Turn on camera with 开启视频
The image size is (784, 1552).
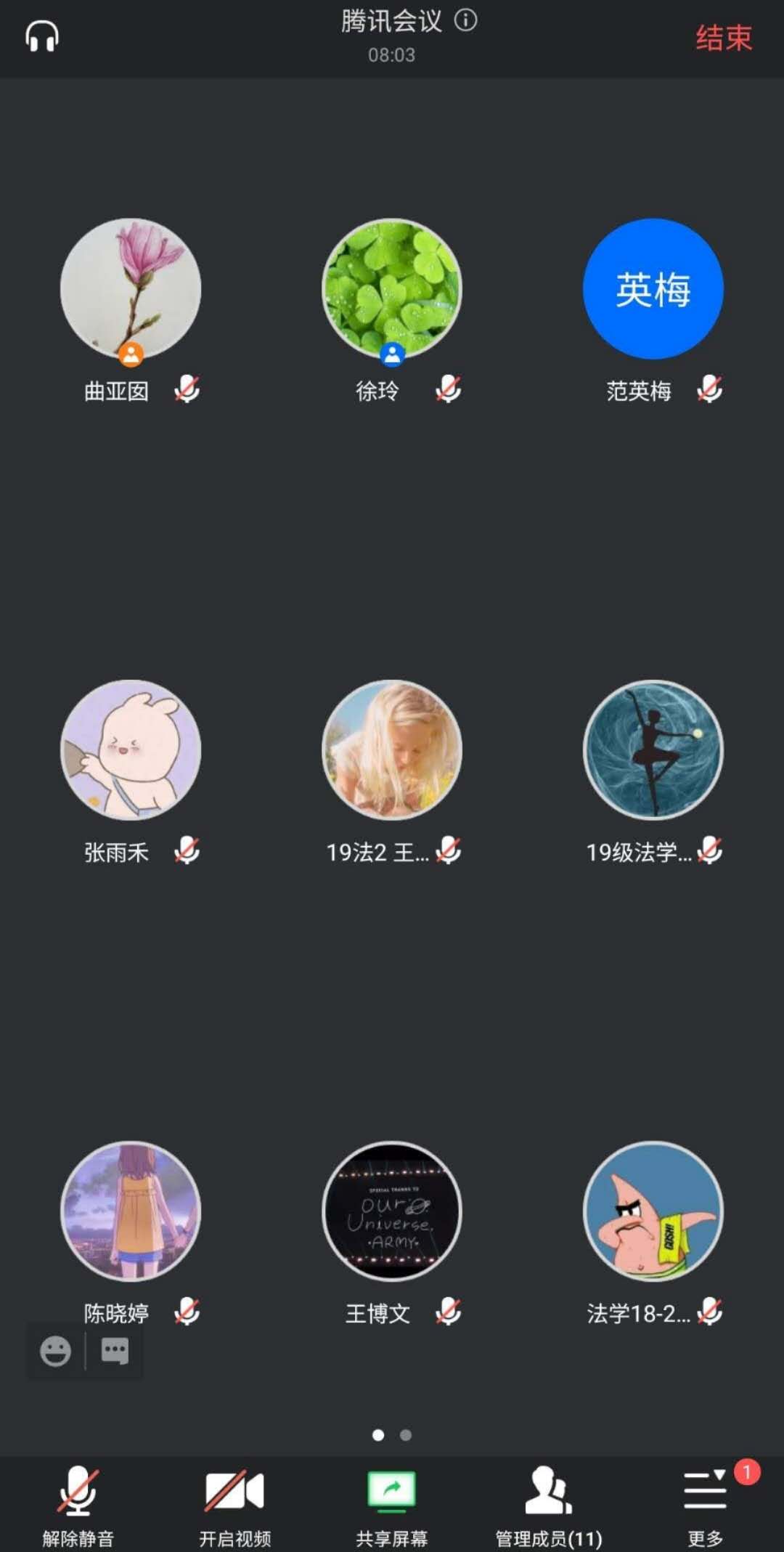click(234, 1505)
